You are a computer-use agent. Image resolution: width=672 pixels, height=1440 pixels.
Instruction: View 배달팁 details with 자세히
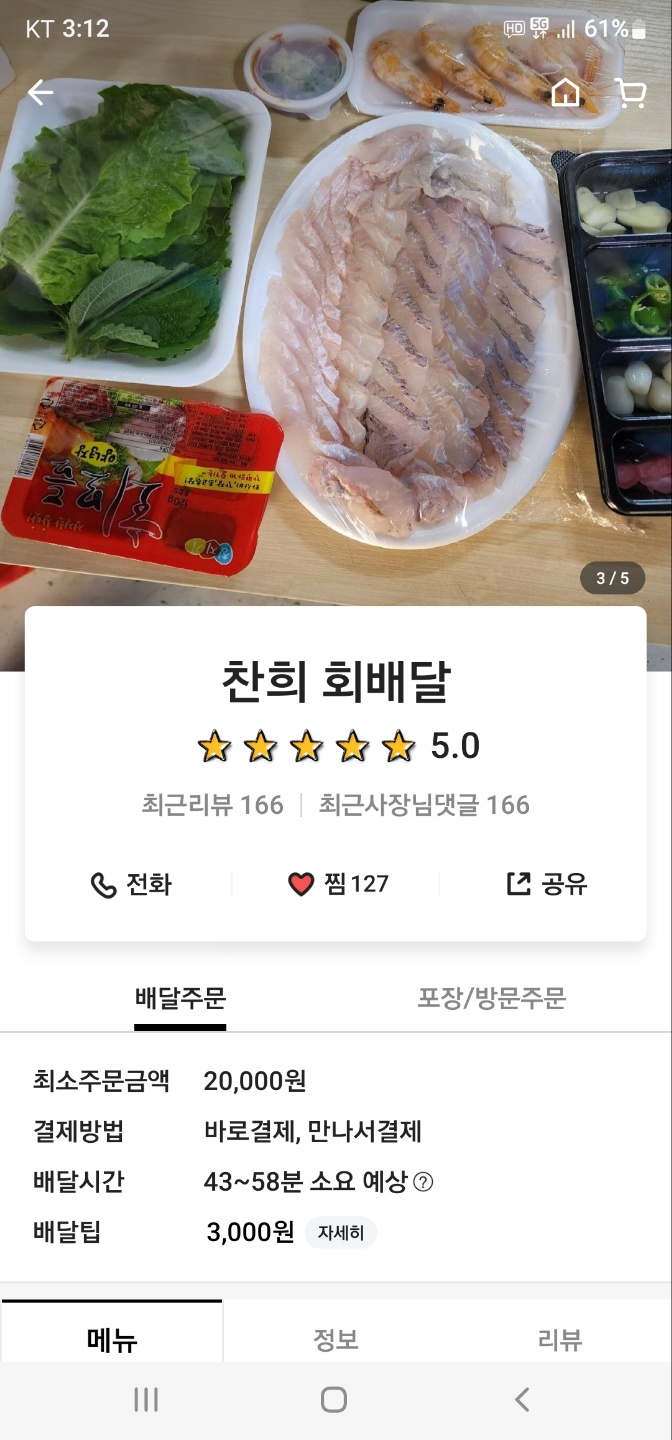pyautogui.click(x=341, y=1233)
